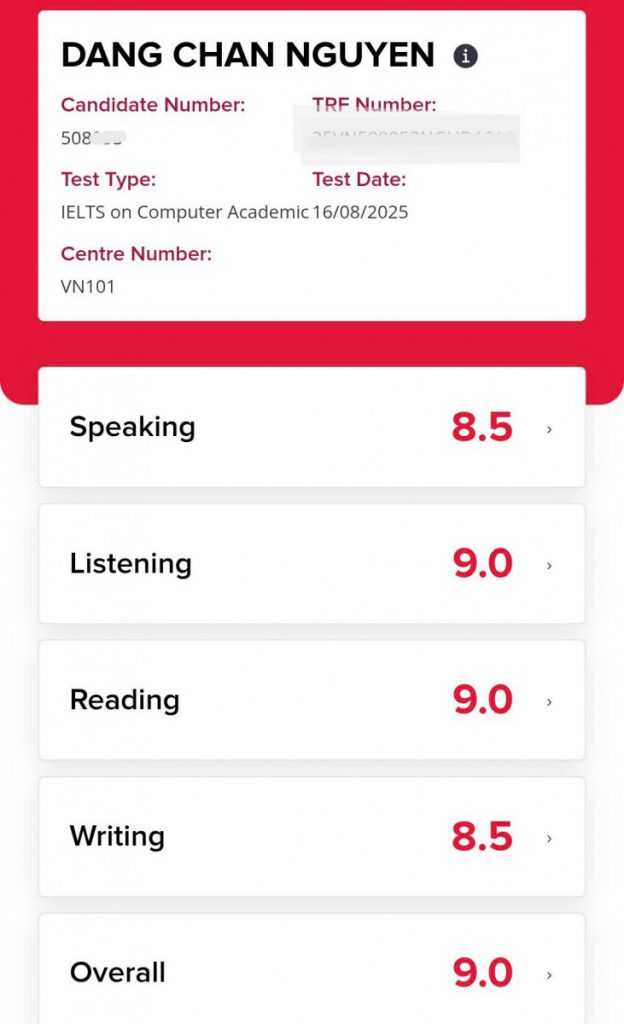Open the Listening score details
The width and height of the screenshot is (624, 1024).
coord(312,564)
